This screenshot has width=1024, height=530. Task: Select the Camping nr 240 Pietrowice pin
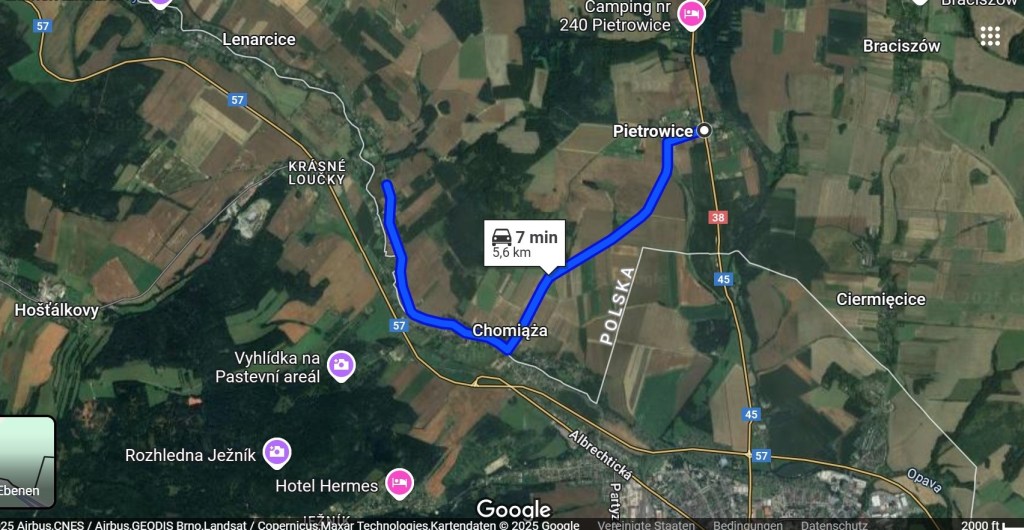(x=690, y=14)
